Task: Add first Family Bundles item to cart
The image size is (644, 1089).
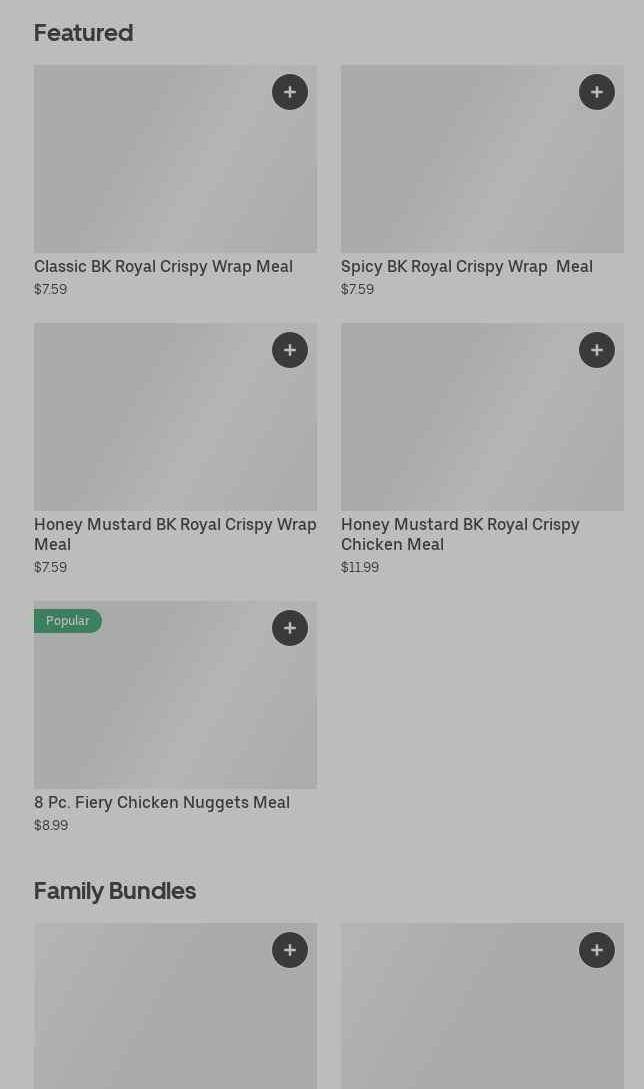Action: click(290, 950)
